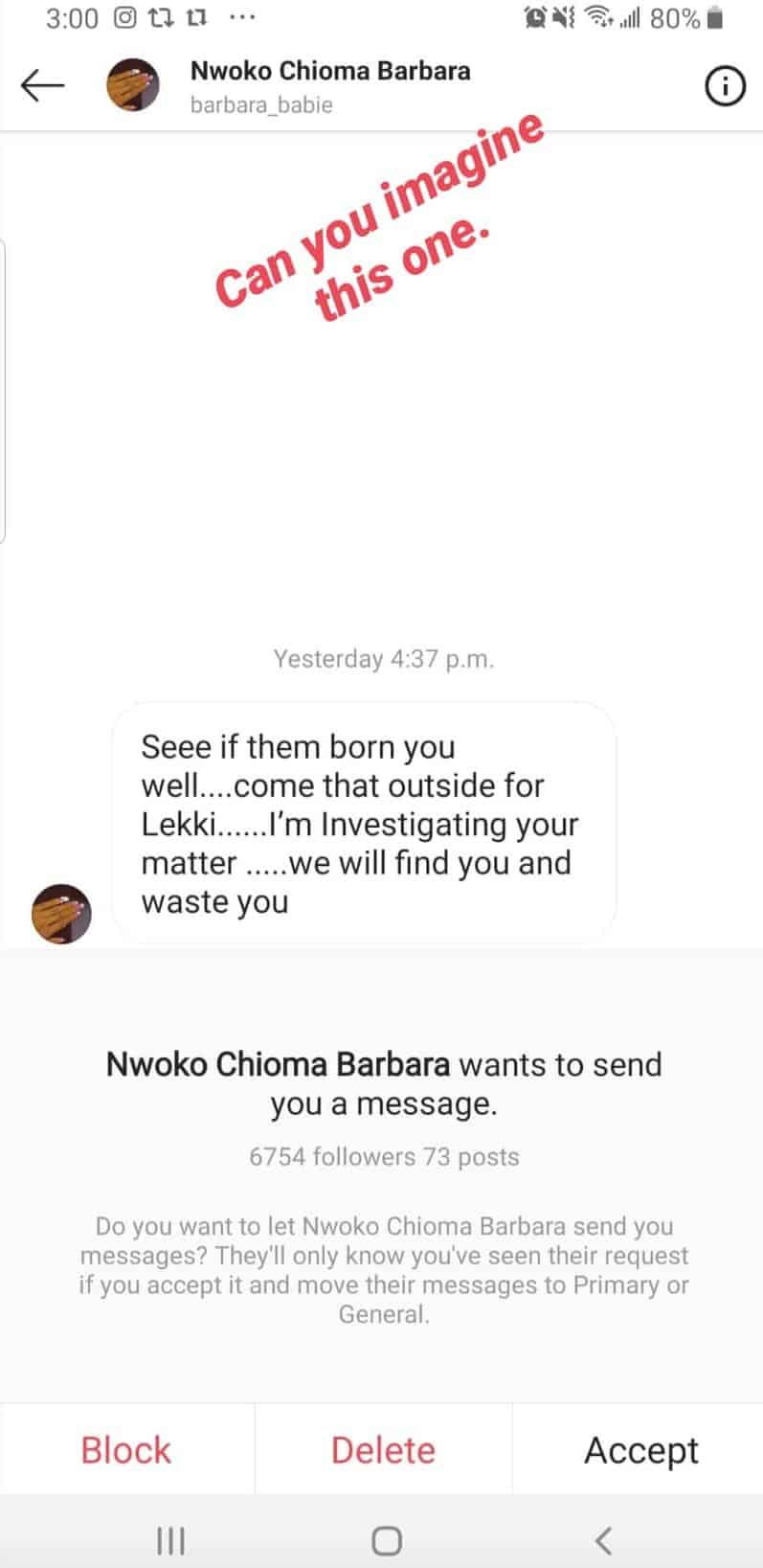Accept the message request
763x1568 pixels.
point(640,1450)
